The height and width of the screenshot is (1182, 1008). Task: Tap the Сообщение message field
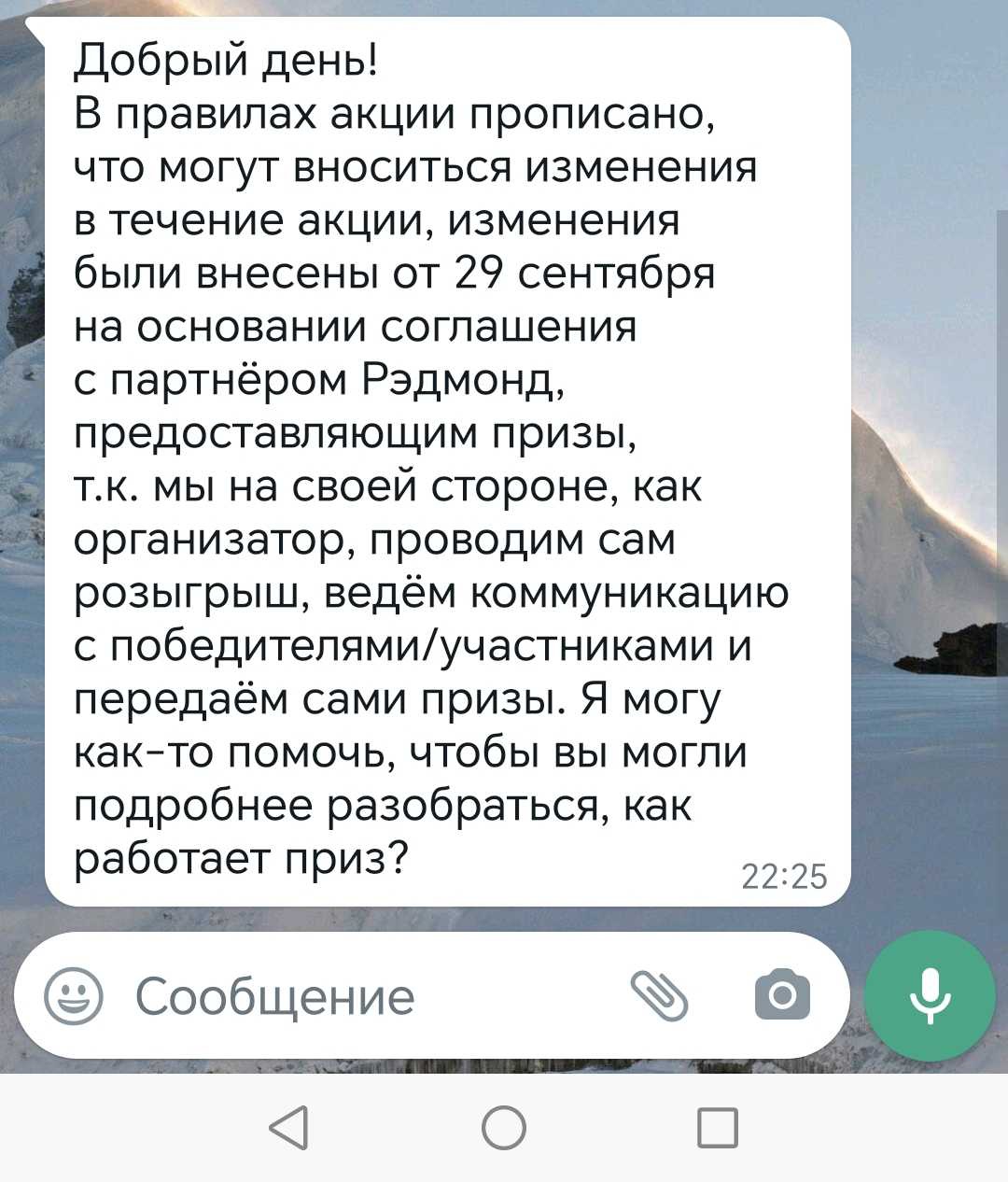tap(355, 996)
